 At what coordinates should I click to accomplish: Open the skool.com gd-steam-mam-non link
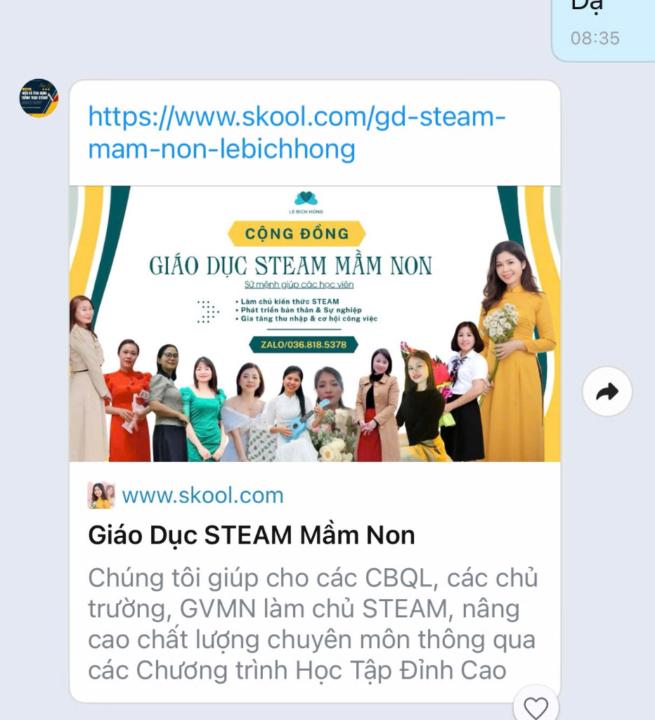click(x=296, y=133)
